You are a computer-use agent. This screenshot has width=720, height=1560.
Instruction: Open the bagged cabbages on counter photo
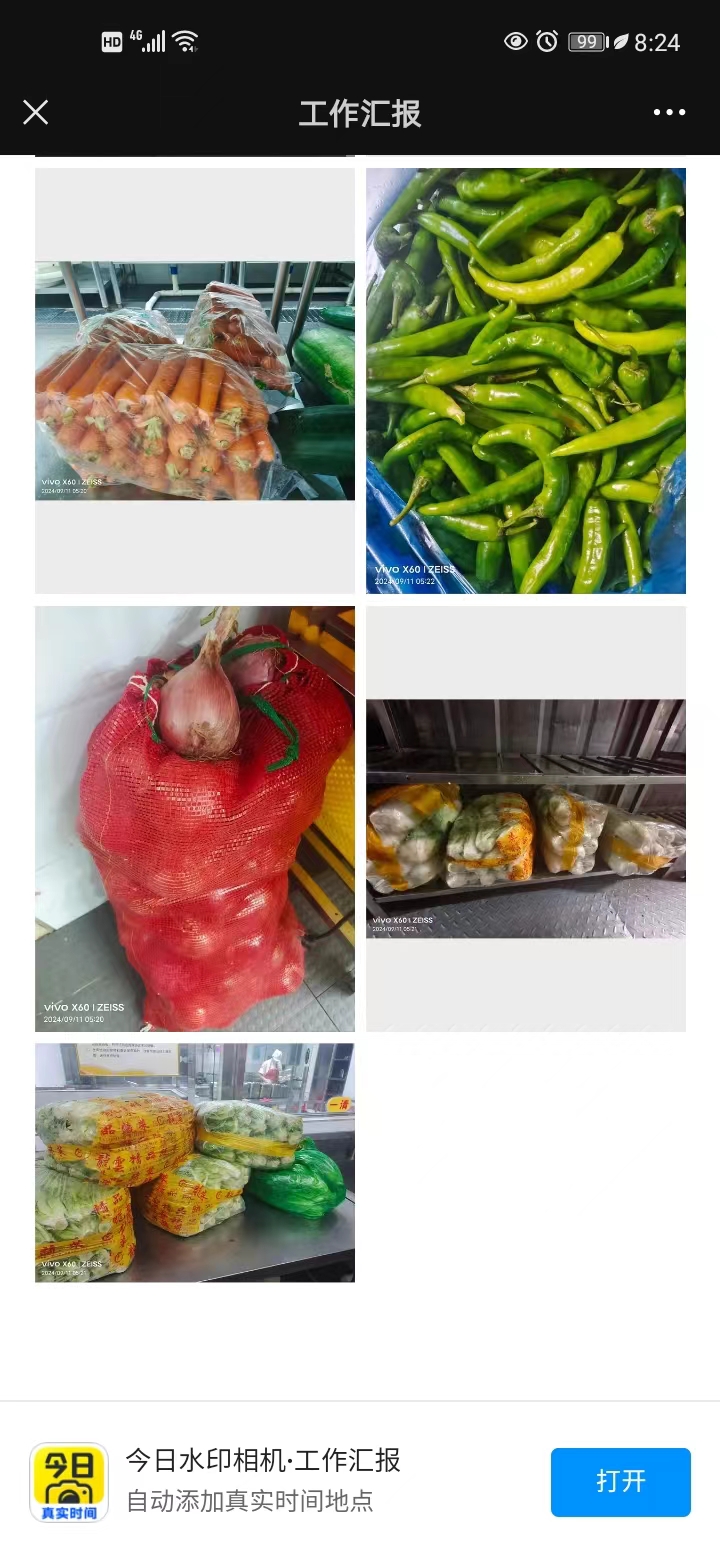[x=195, y=1162]
